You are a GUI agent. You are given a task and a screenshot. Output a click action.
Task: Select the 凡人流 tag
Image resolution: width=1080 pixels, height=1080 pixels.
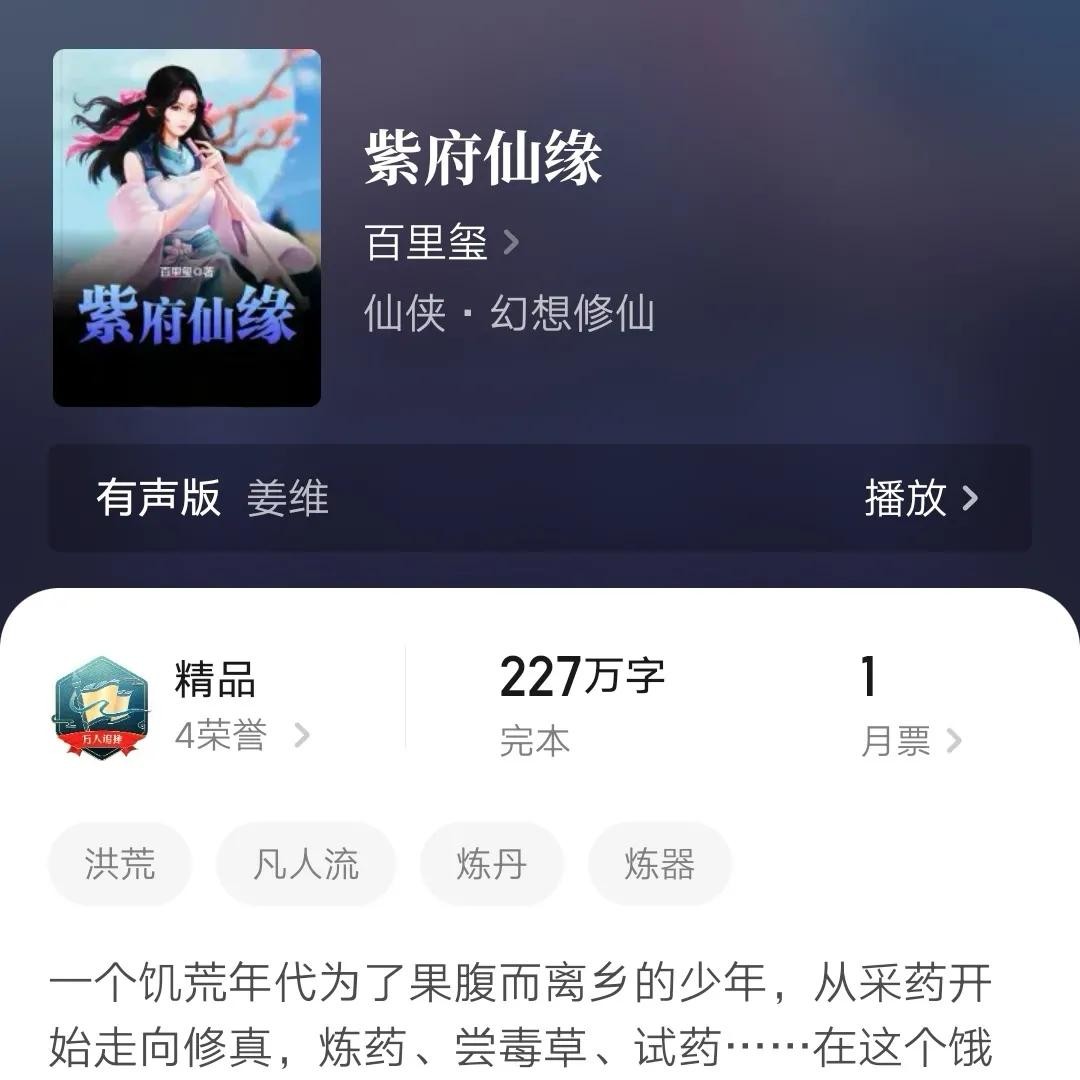[x=305, y=864]
